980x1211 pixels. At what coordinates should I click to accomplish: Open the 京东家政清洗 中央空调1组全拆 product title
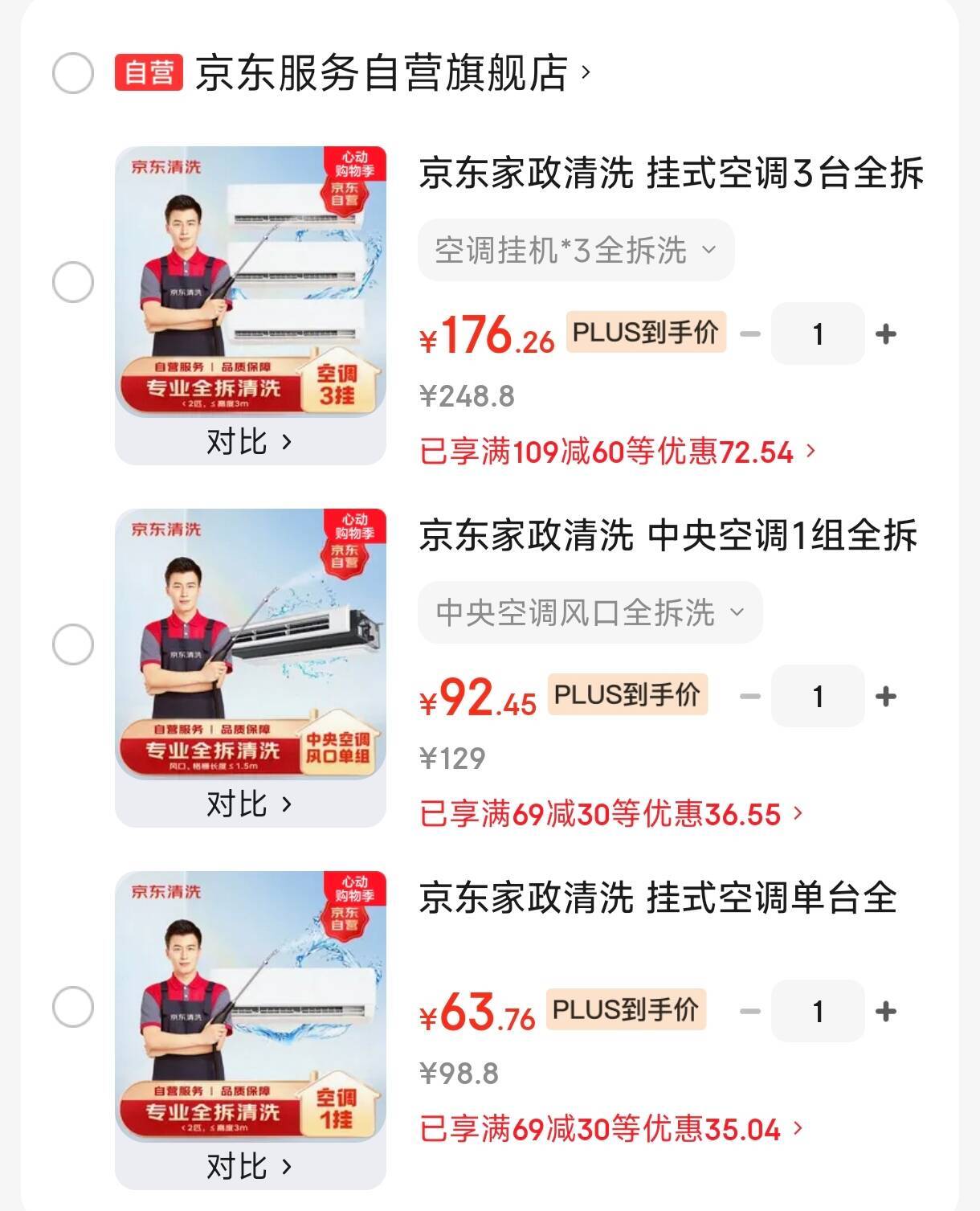668,535
